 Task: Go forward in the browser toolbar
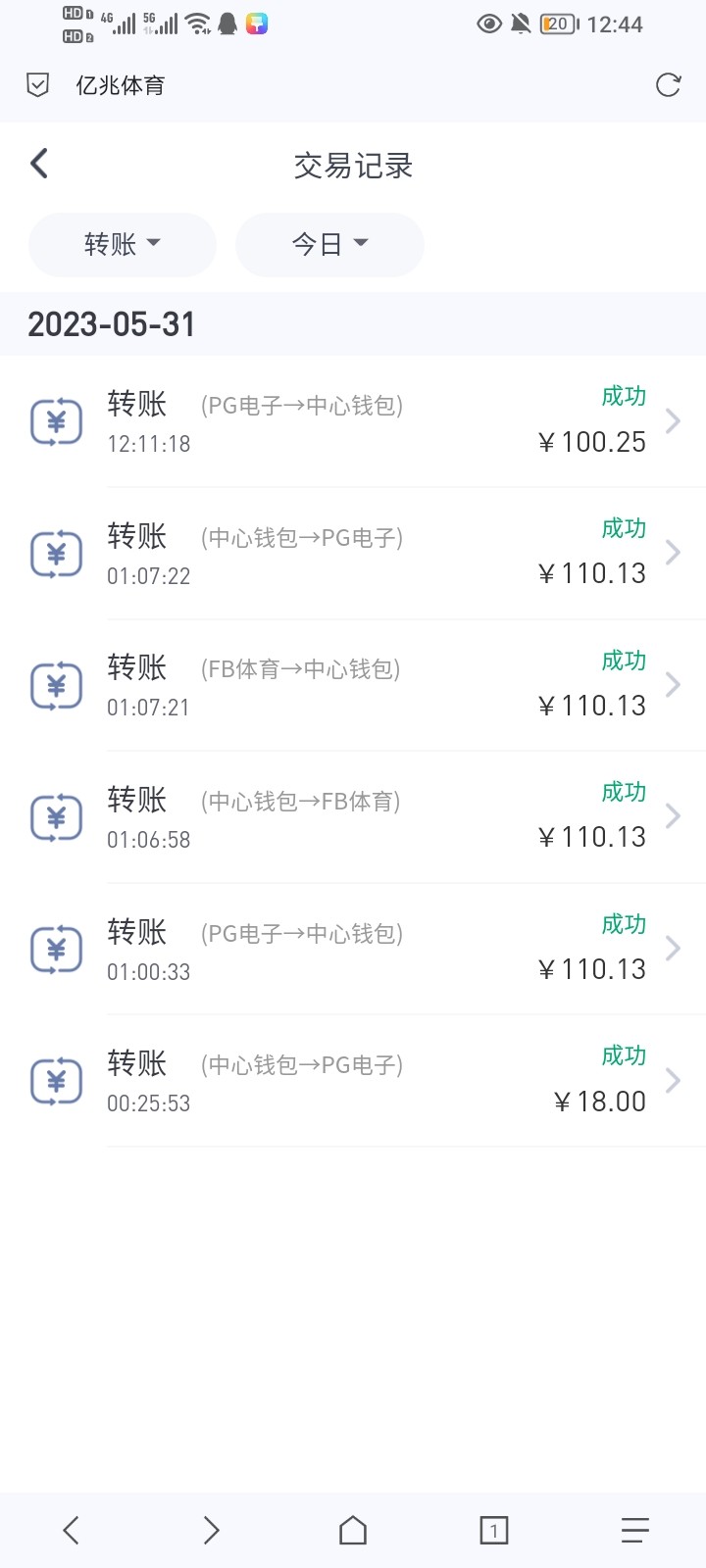[212, 1530]
